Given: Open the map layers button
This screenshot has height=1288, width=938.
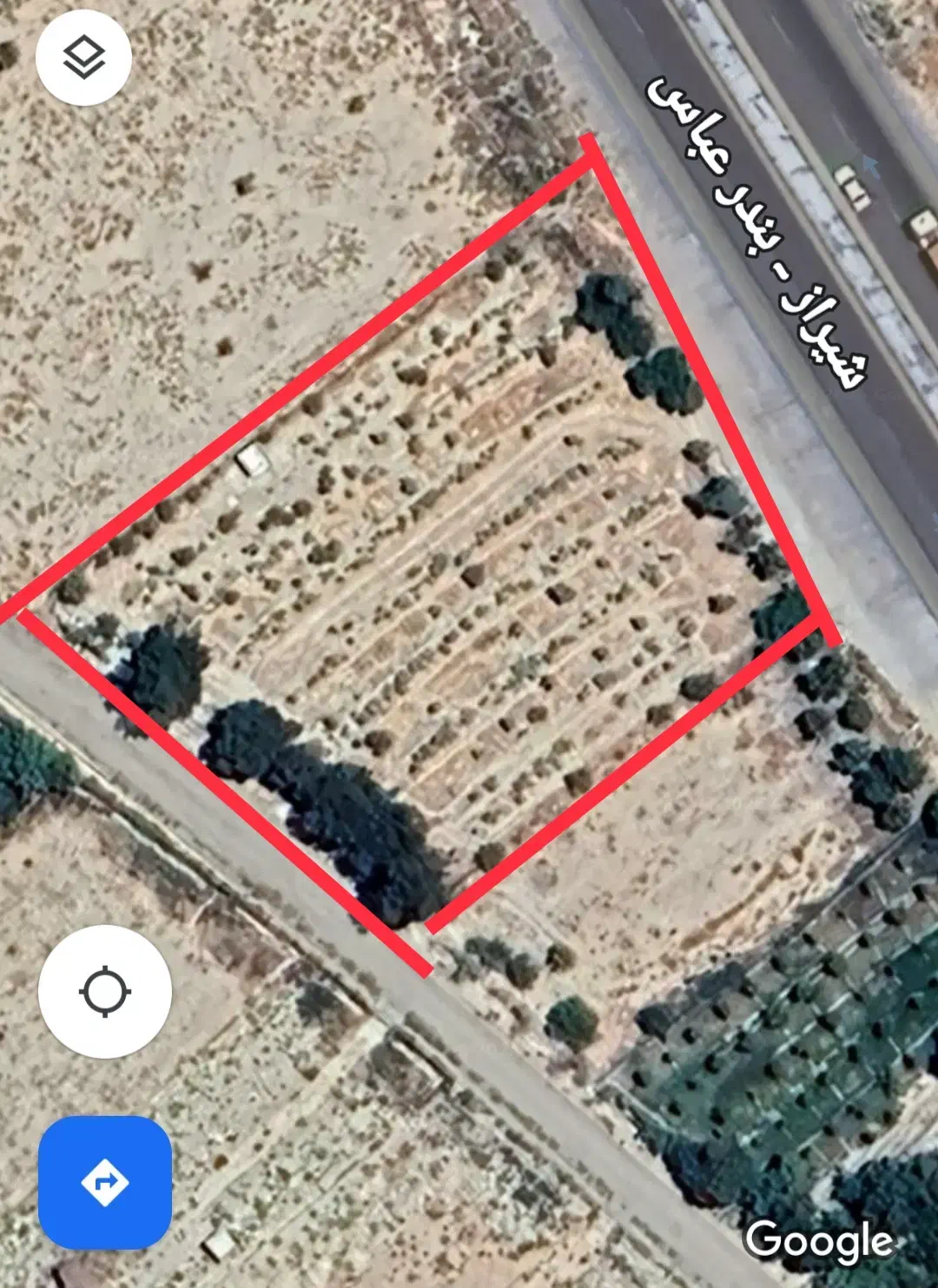Looking at the screenshot, I should (x=83, y=58).
